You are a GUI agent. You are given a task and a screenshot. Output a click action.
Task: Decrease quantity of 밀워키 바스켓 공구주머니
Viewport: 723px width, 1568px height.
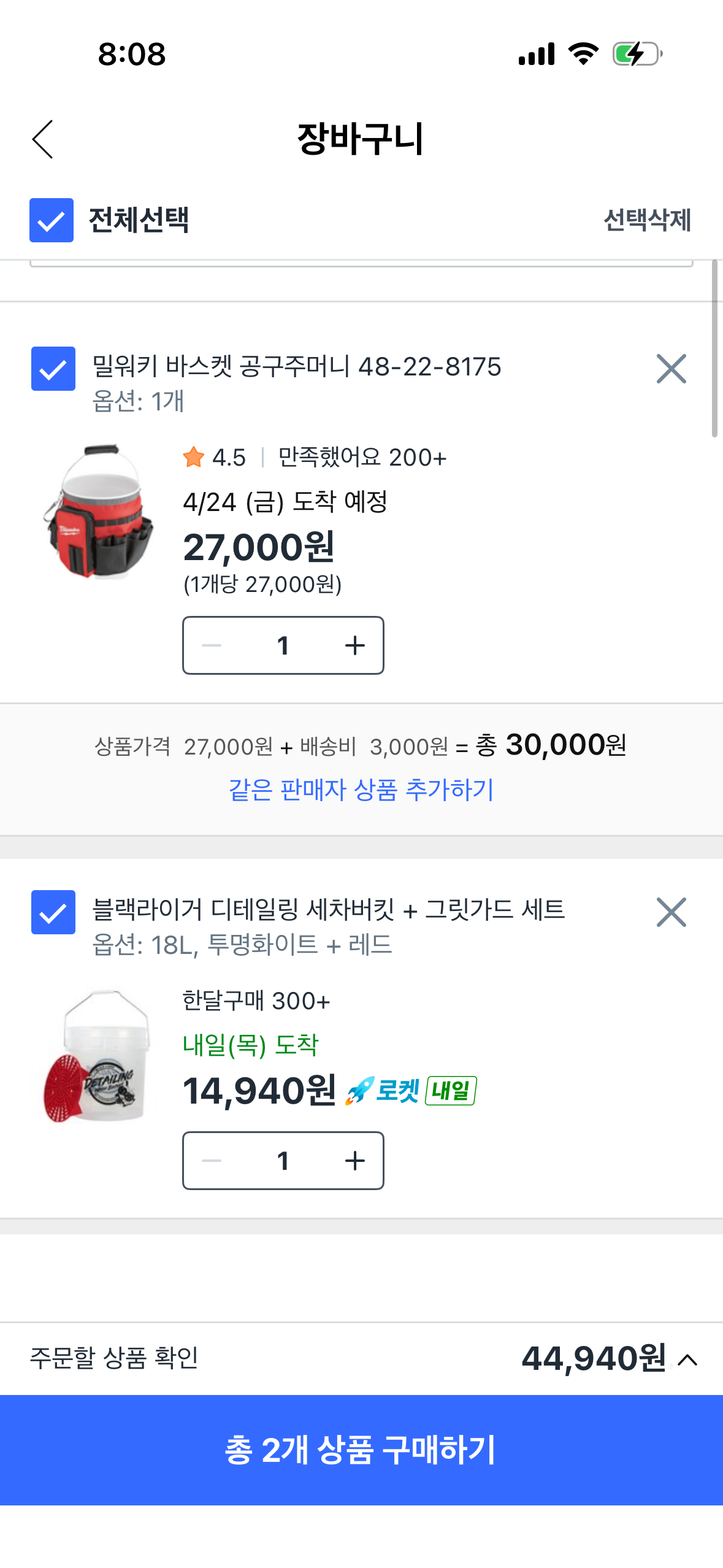(x=212, y=645)
